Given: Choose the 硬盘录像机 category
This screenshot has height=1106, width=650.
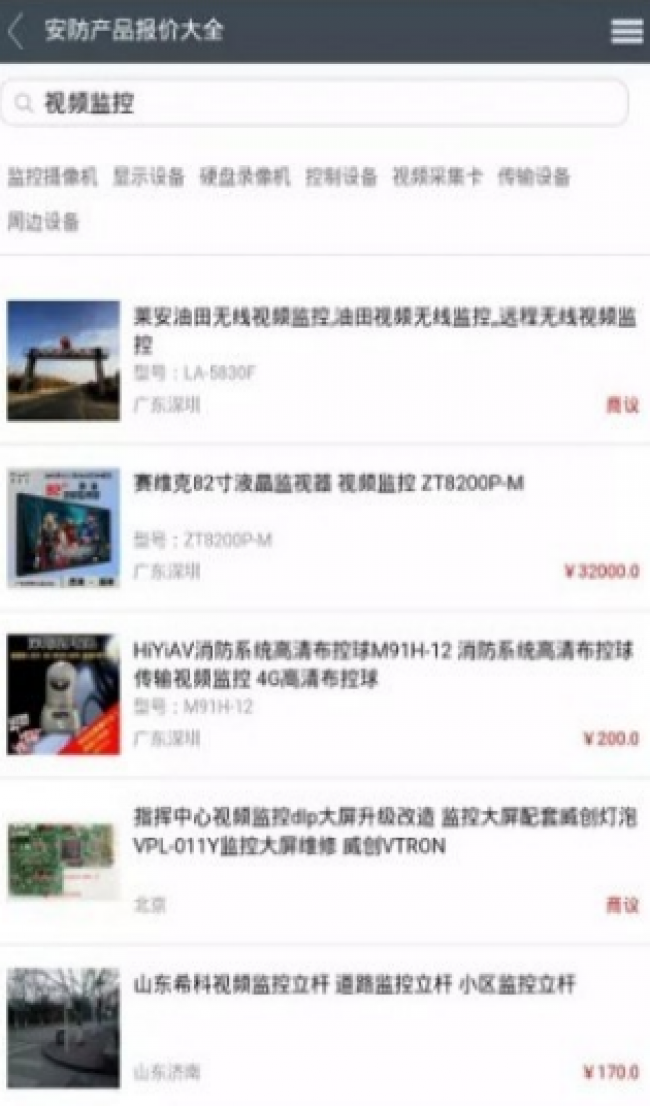Looking at the screenshot, I should pos(245,177).
